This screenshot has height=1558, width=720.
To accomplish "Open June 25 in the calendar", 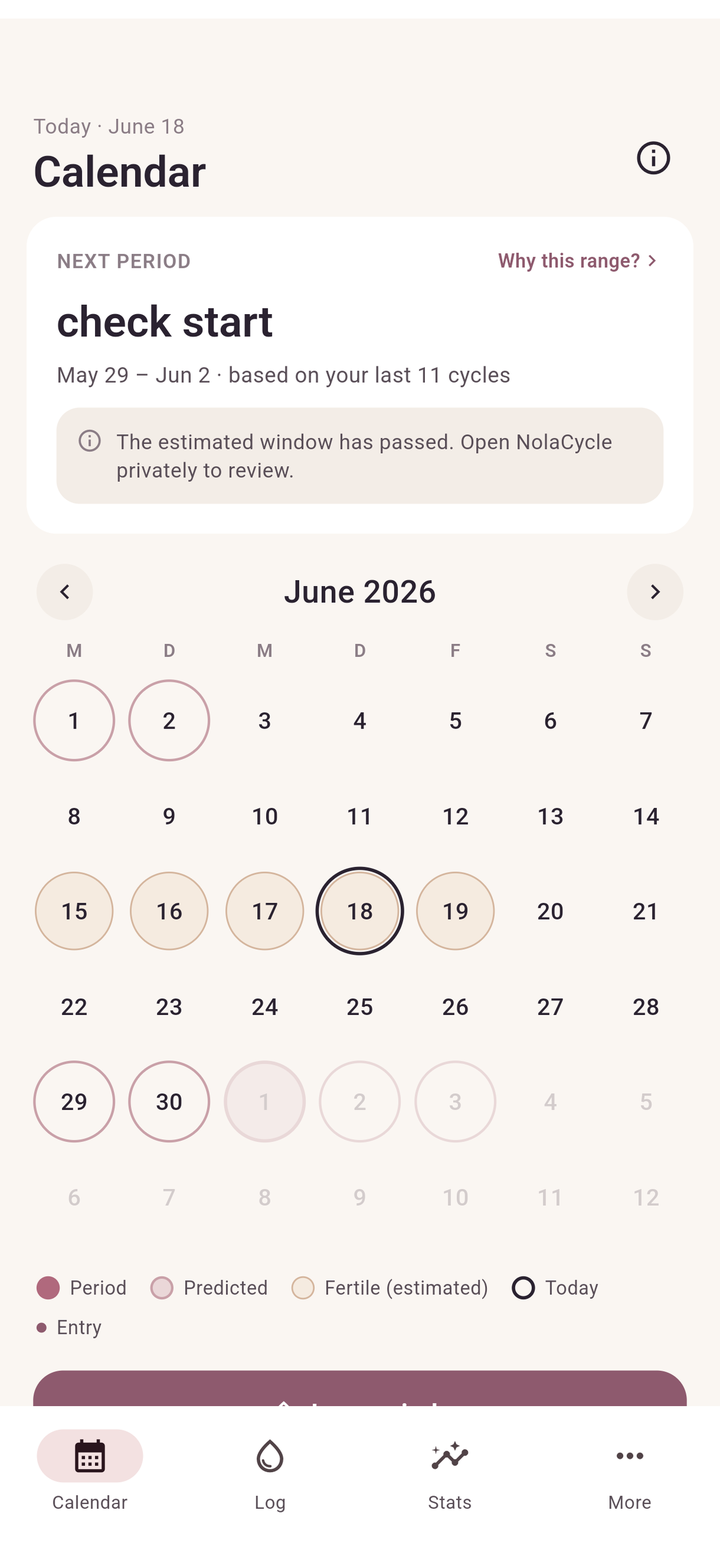I will [360, 1006].
